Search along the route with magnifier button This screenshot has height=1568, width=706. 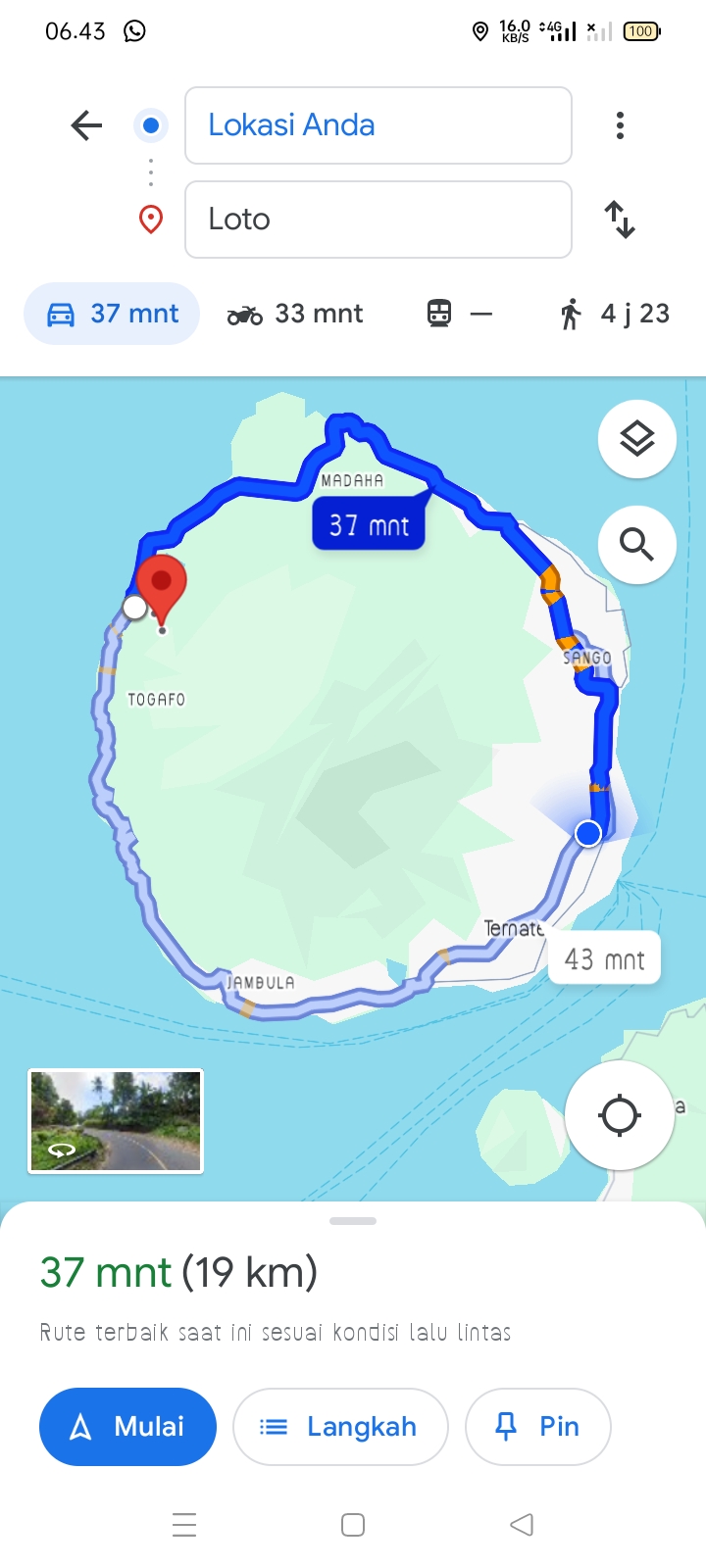click(x=637, y=545)
